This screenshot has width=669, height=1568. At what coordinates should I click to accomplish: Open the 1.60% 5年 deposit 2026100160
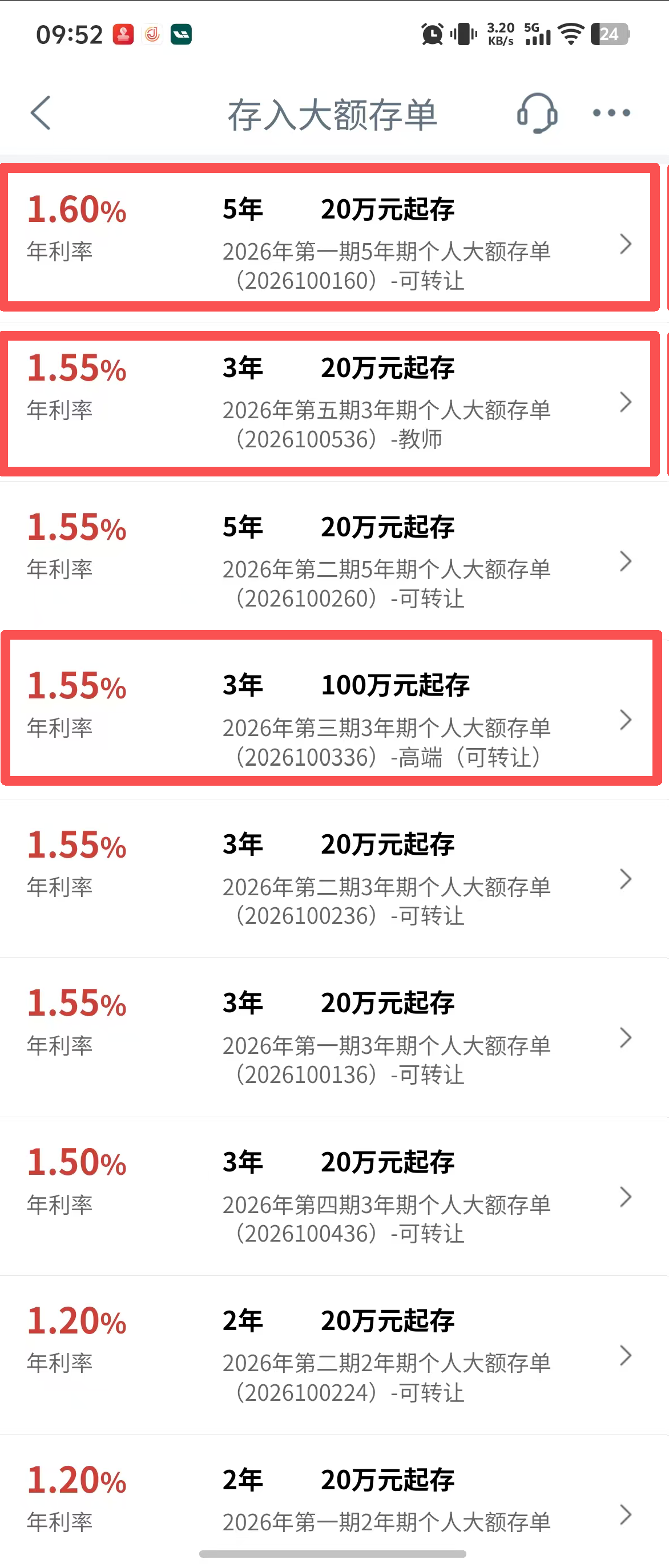tap(334, 243)
